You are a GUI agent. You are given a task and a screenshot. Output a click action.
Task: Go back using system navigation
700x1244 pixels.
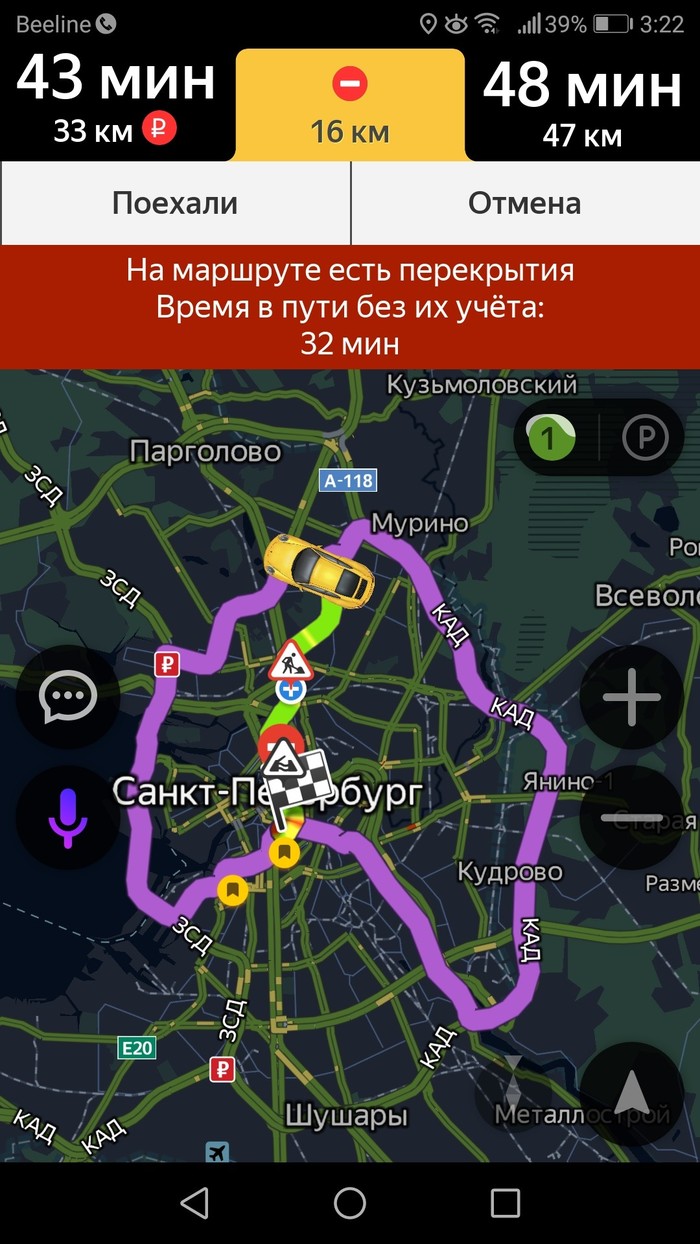(195, 1203)
